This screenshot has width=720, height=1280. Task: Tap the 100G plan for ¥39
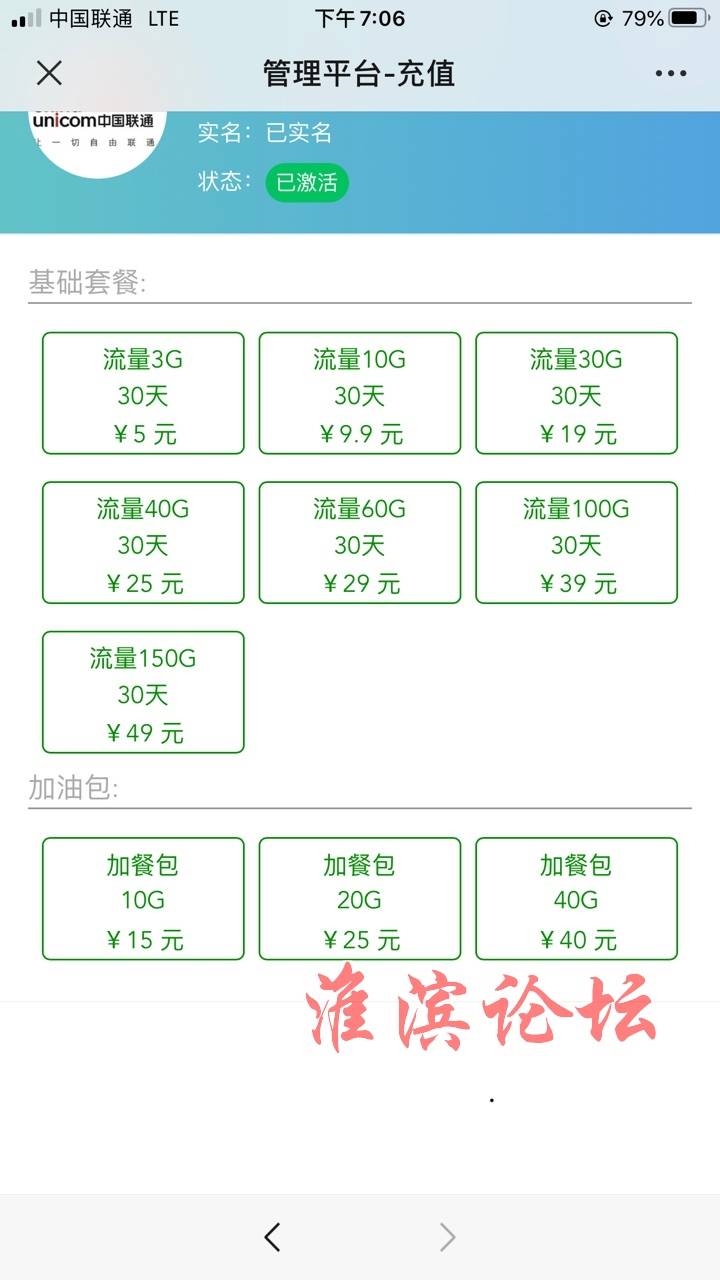pyautogui.click(x=577, y=543)
